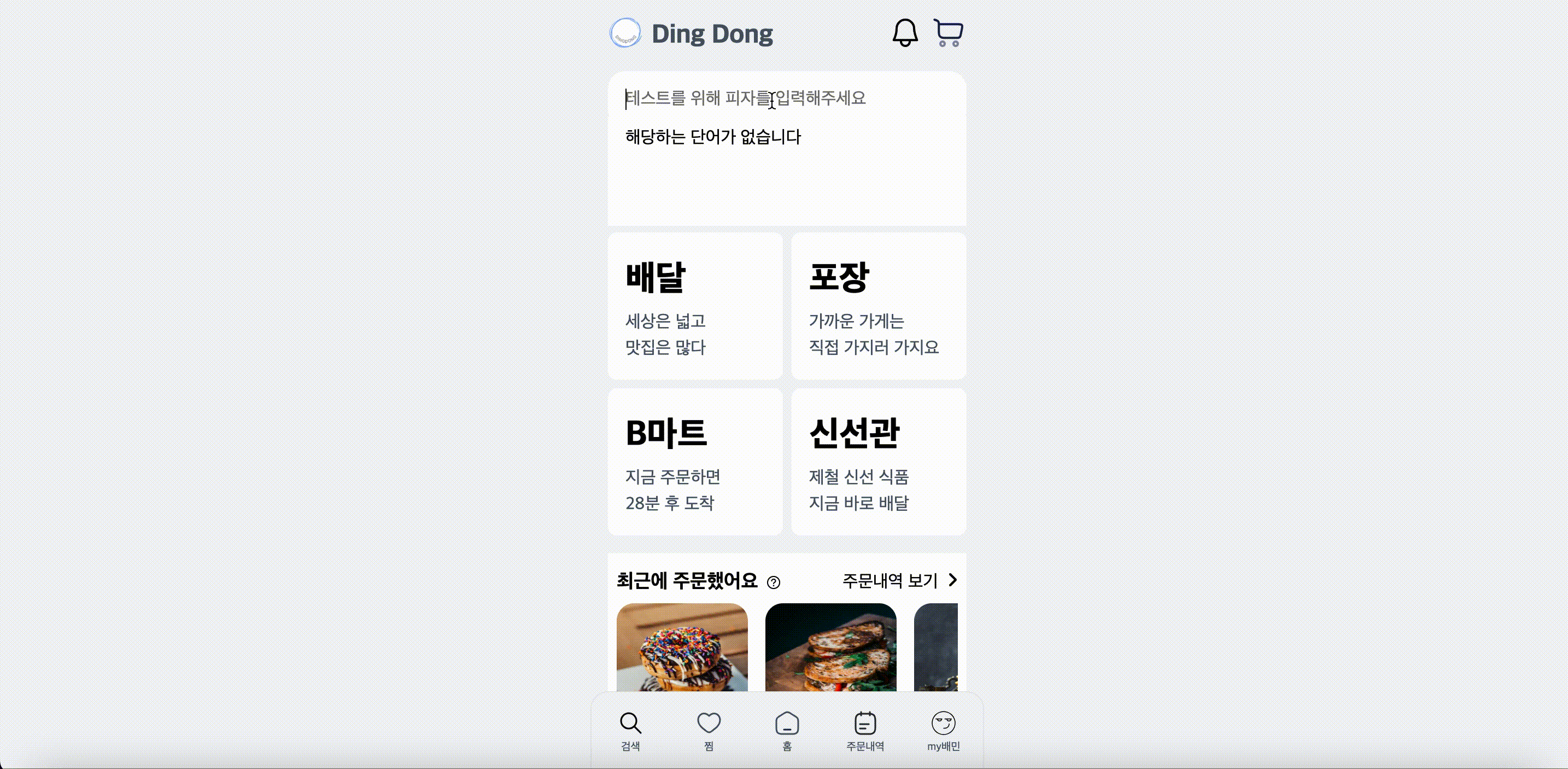This screenshot has width=1568, height=769.
Task: Open the 배달 delivery card
Action: (694, 306)
